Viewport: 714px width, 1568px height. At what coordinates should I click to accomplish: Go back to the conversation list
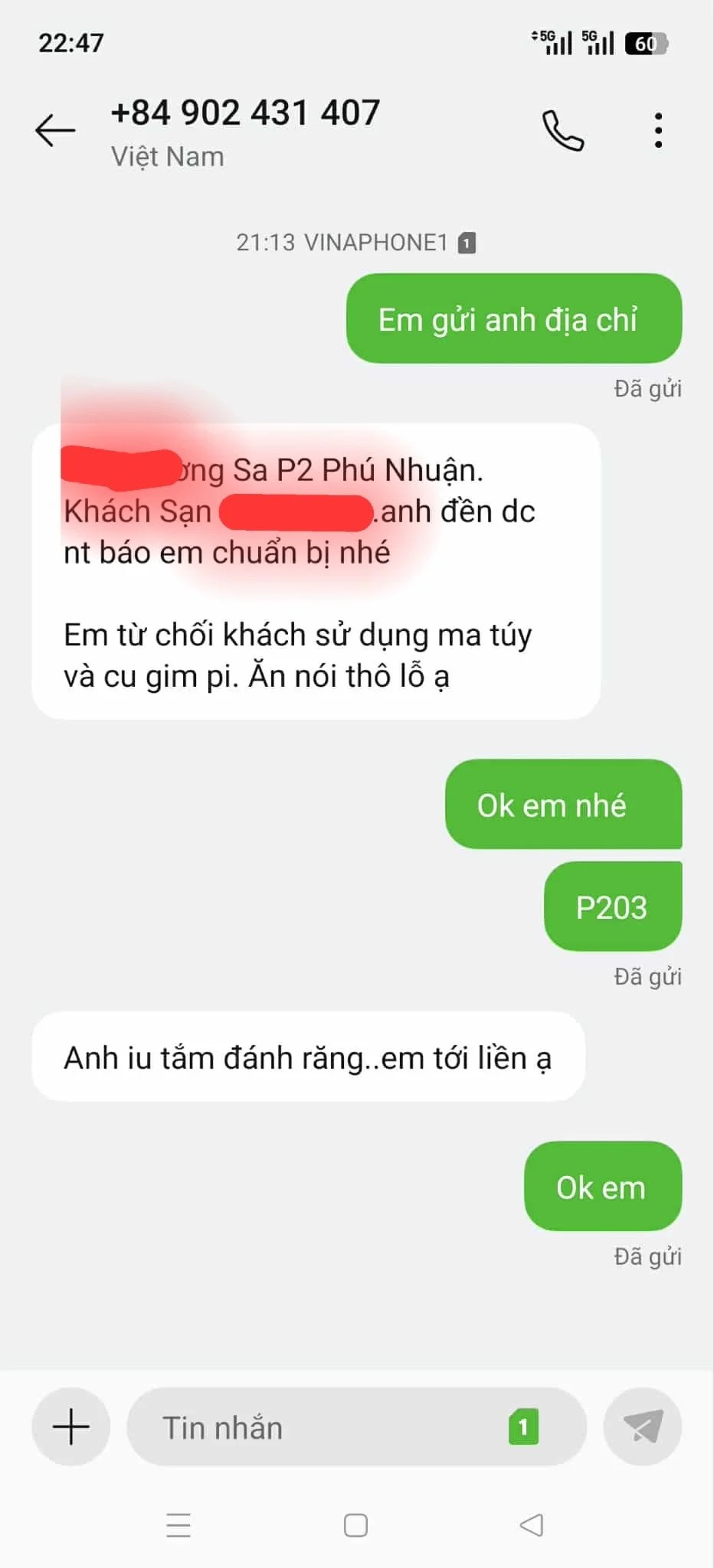tap(55, 130)
